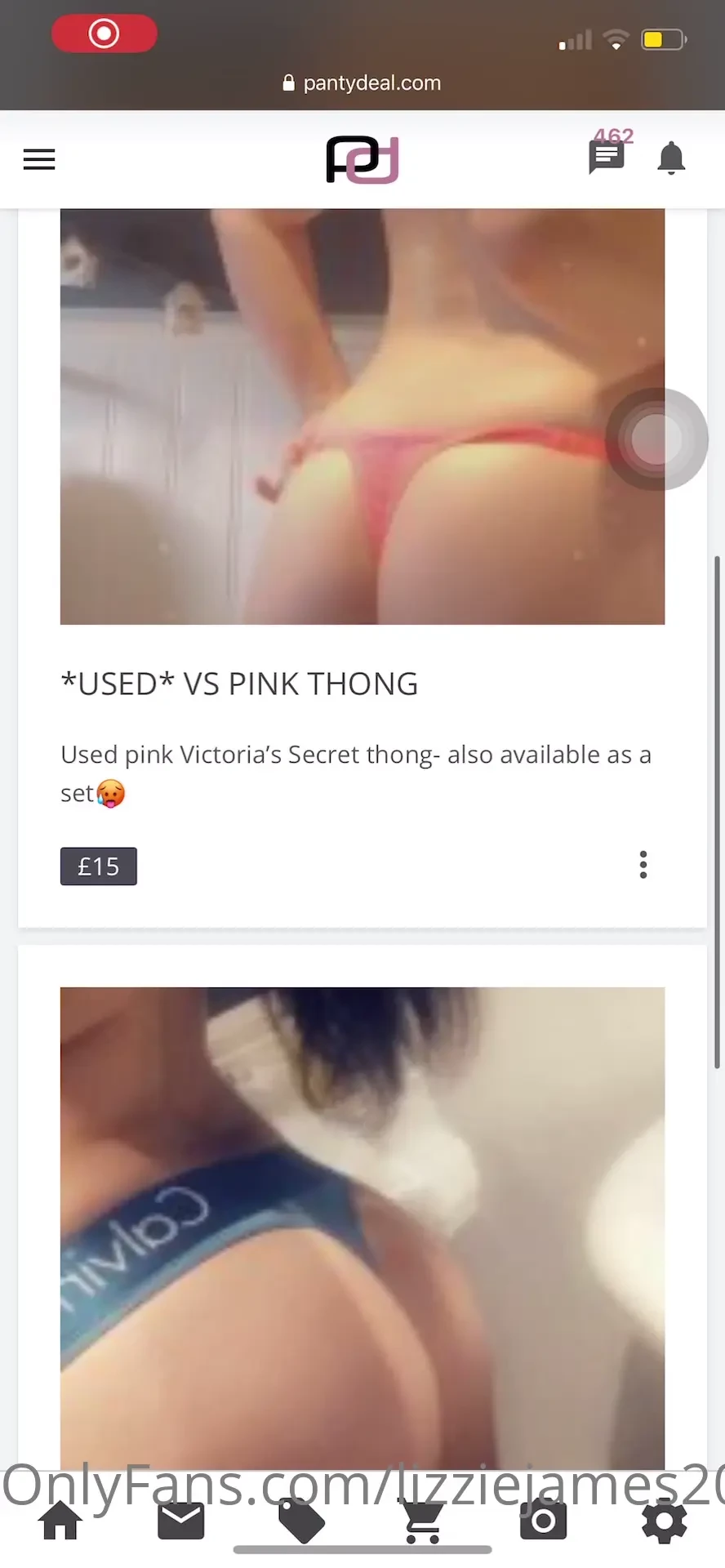This screenshot has width=725, height=1568.
Task: Open overflow menu for VS Pink Thong listing
Action: click(643, 864)
